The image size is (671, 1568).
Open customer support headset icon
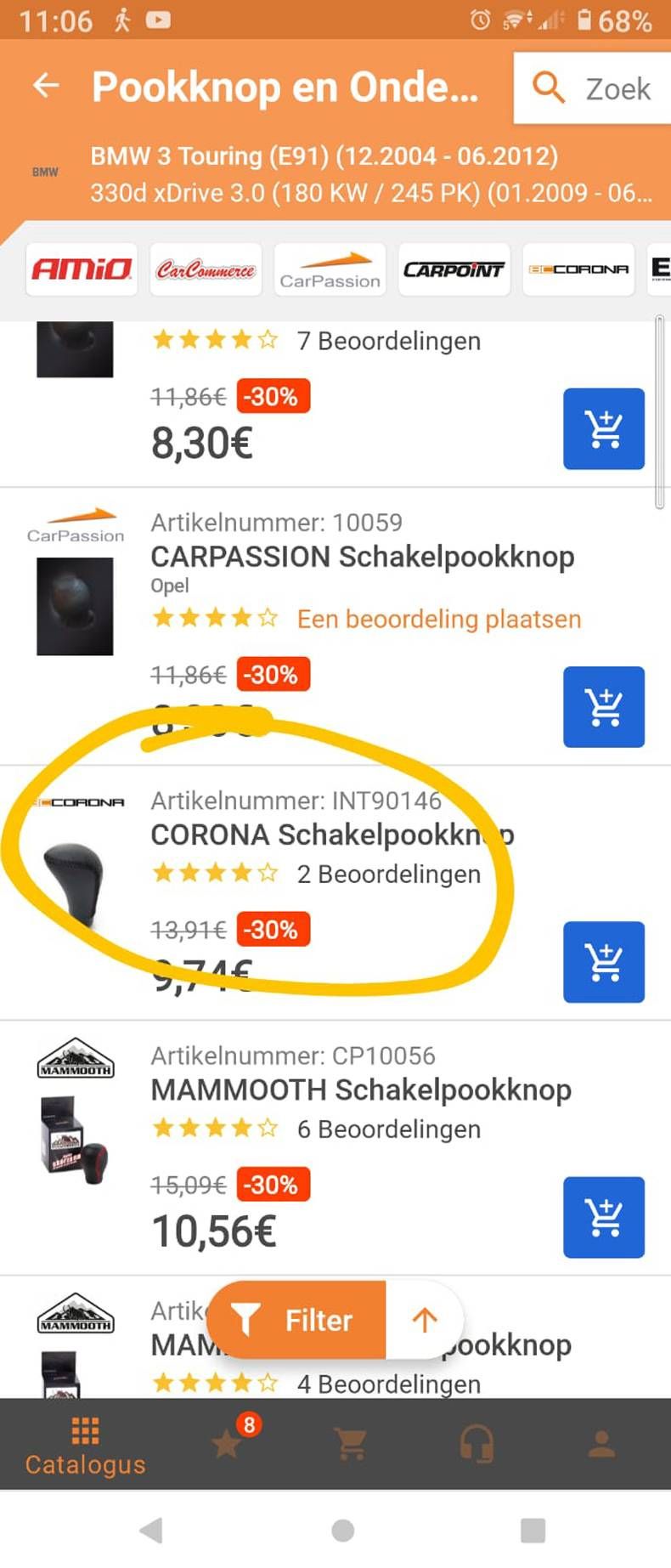pyautogui.click(x=476, y=1441)
